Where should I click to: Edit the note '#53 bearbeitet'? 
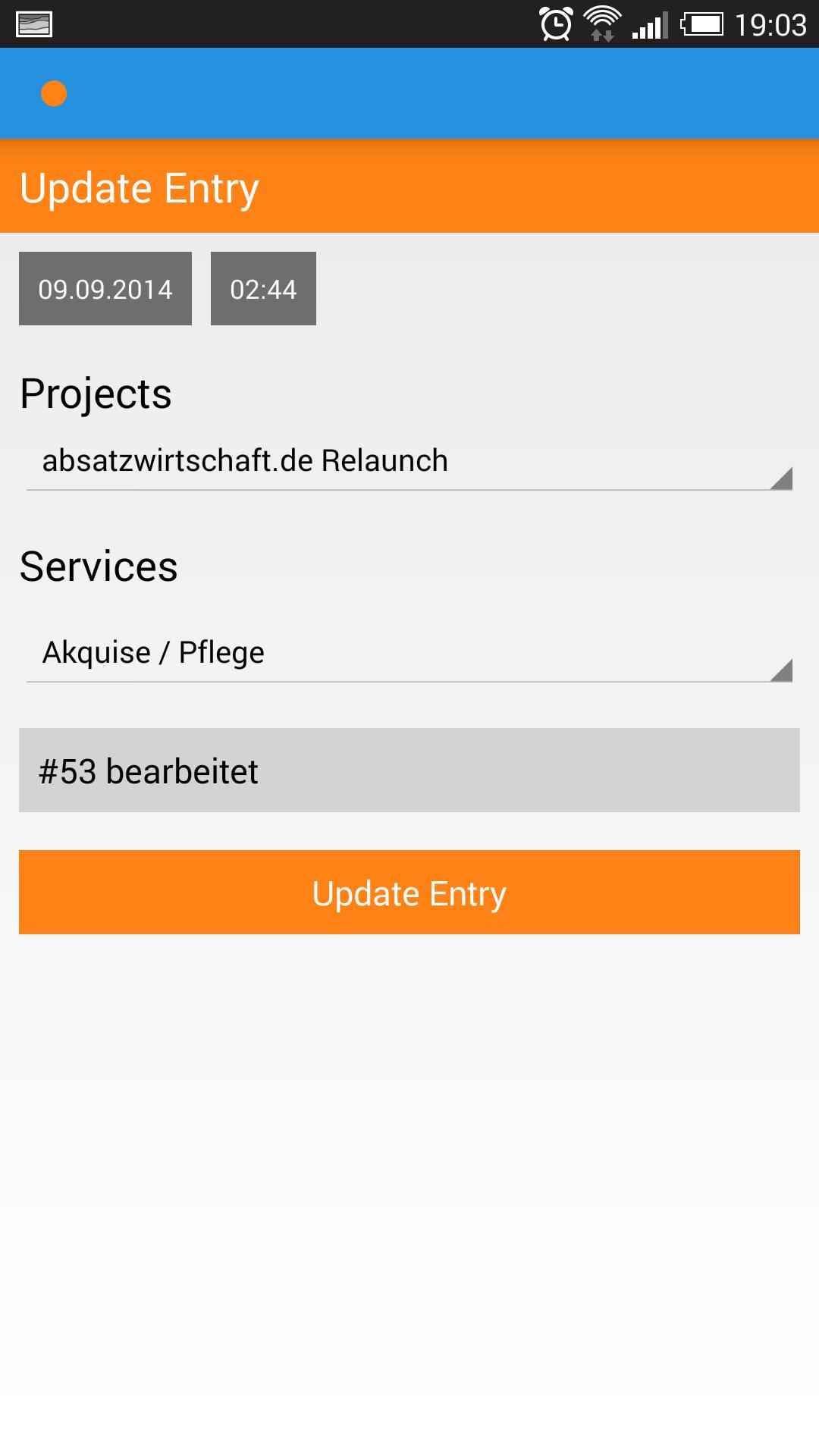point(409,770)
